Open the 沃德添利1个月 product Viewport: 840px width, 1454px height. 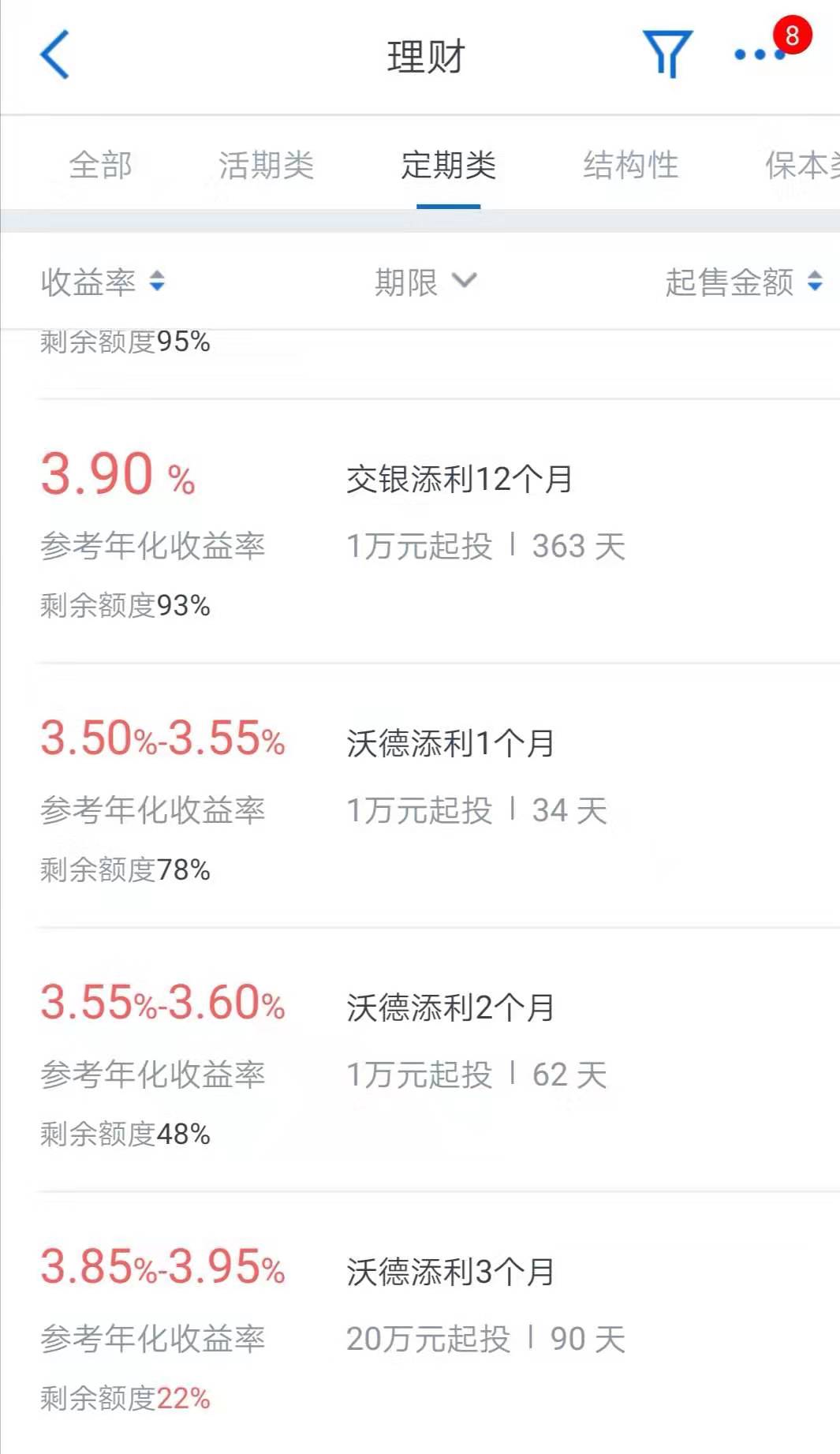click(x=451, y=740)
